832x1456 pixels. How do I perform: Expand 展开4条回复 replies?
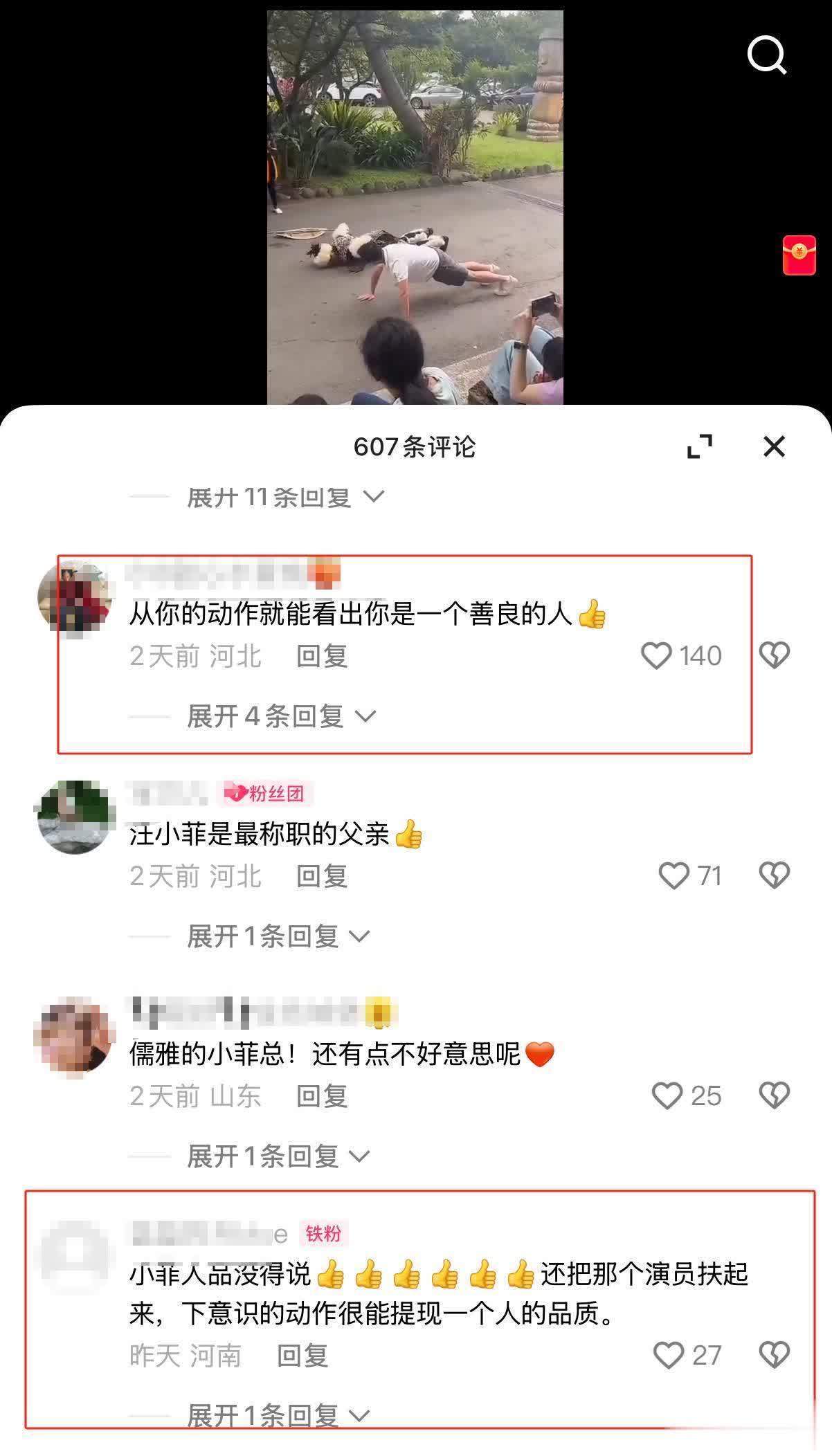point(280,716)
